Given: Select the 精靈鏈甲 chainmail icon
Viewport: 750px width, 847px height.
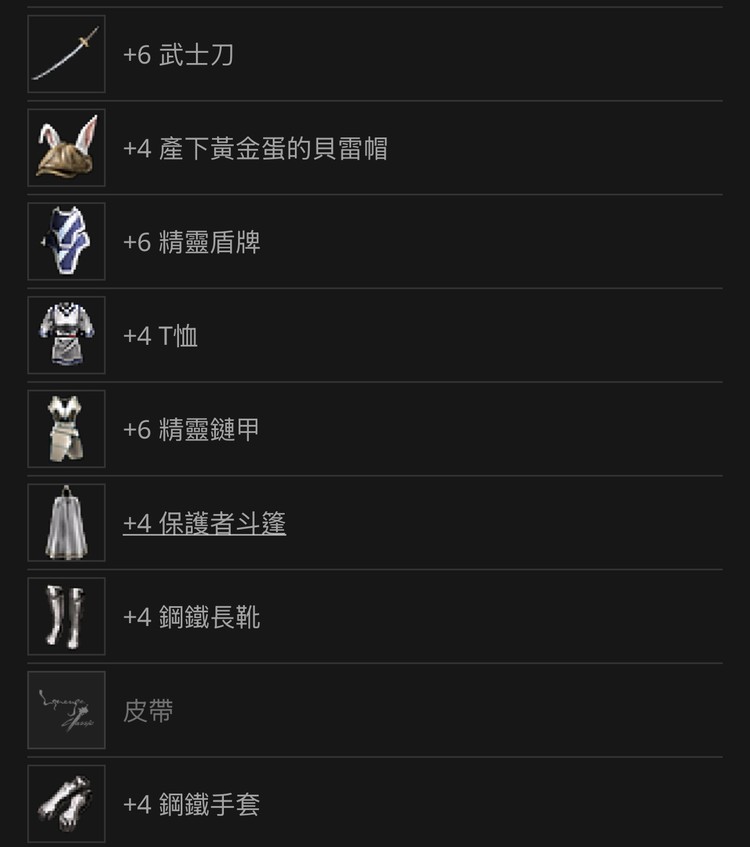Looking at the screenshot, I should 65,429.
